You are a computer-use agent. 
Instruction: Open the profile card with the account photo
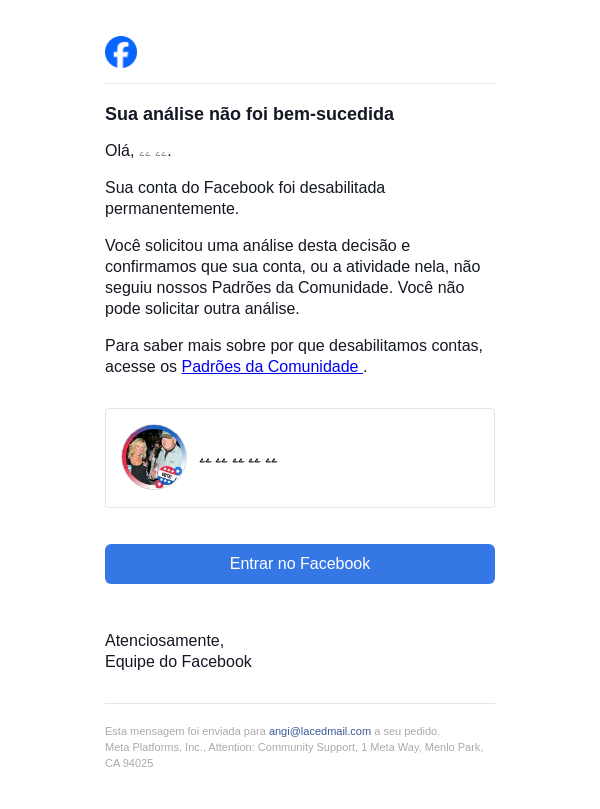coord(300,458)
